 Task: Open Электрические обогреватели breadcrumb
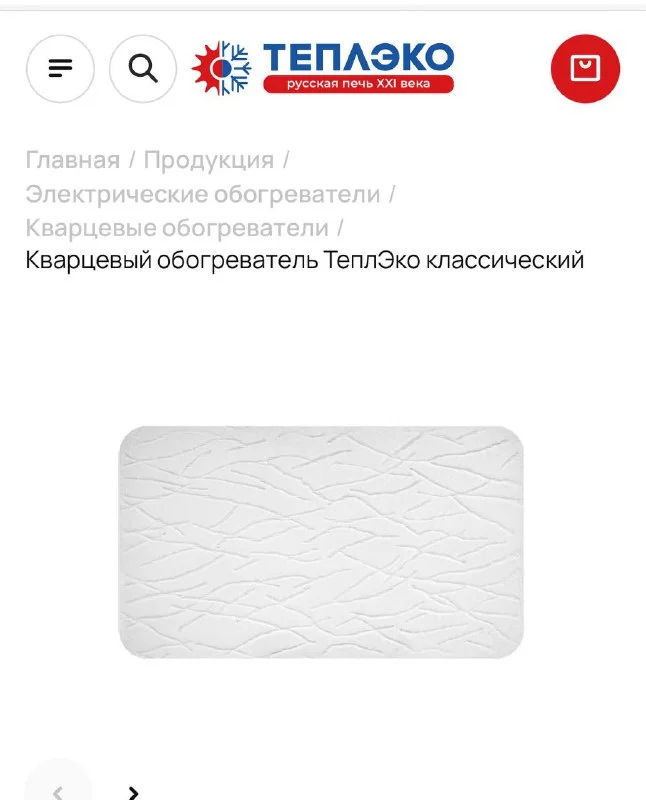(203, 194)
